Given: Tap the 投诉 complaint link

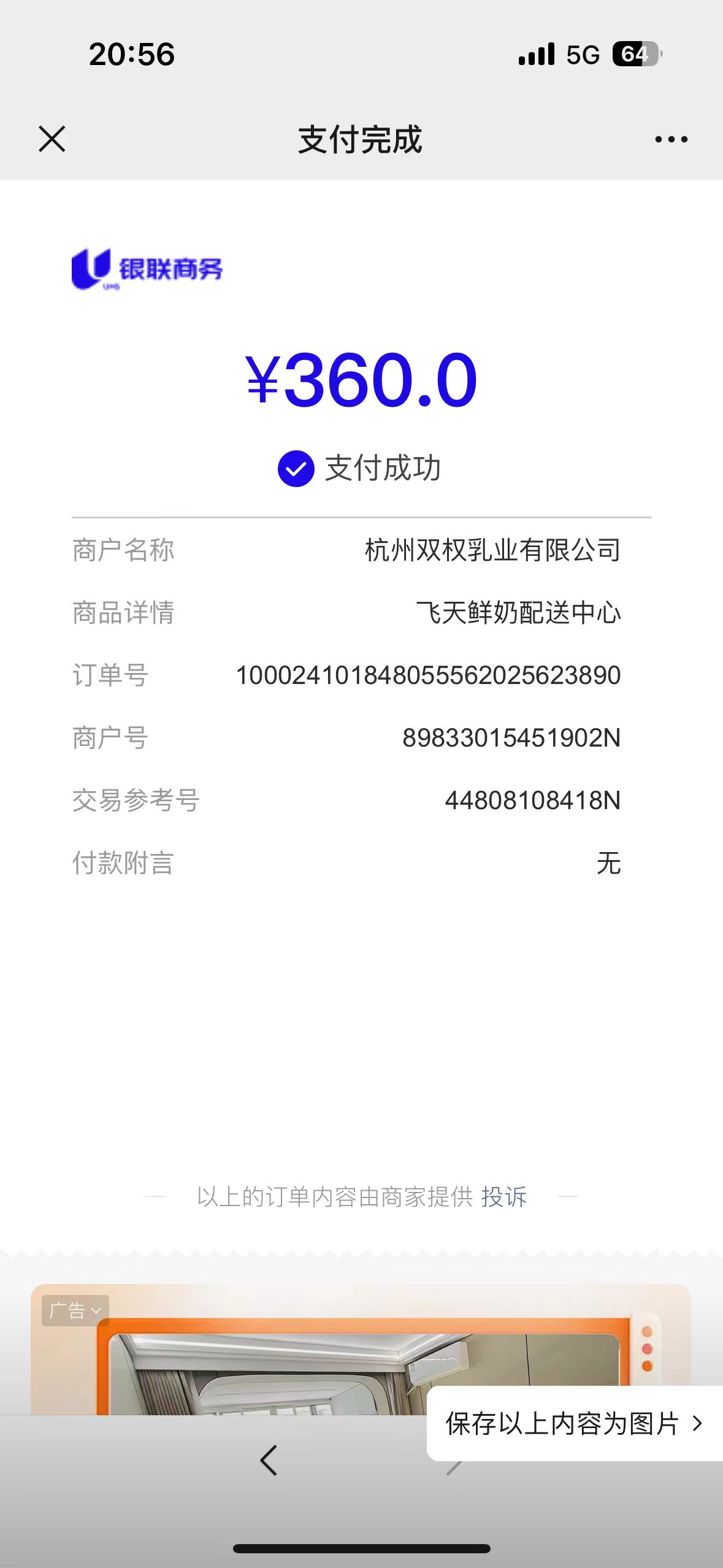Looking at the screenshot, I should pyautogui.click(x=503, y=1197).
